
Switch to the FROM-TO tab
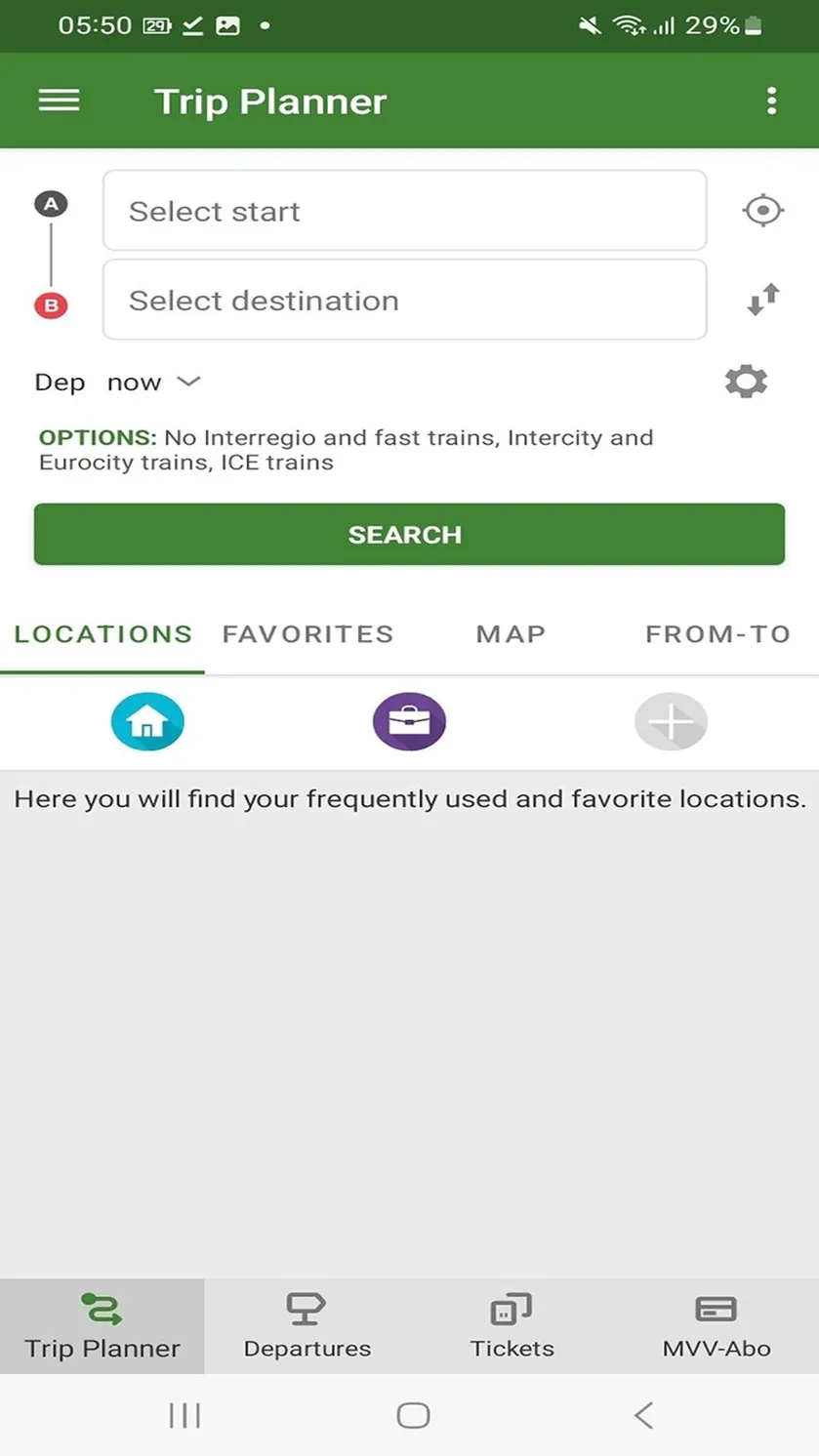[x=717, y=634]
